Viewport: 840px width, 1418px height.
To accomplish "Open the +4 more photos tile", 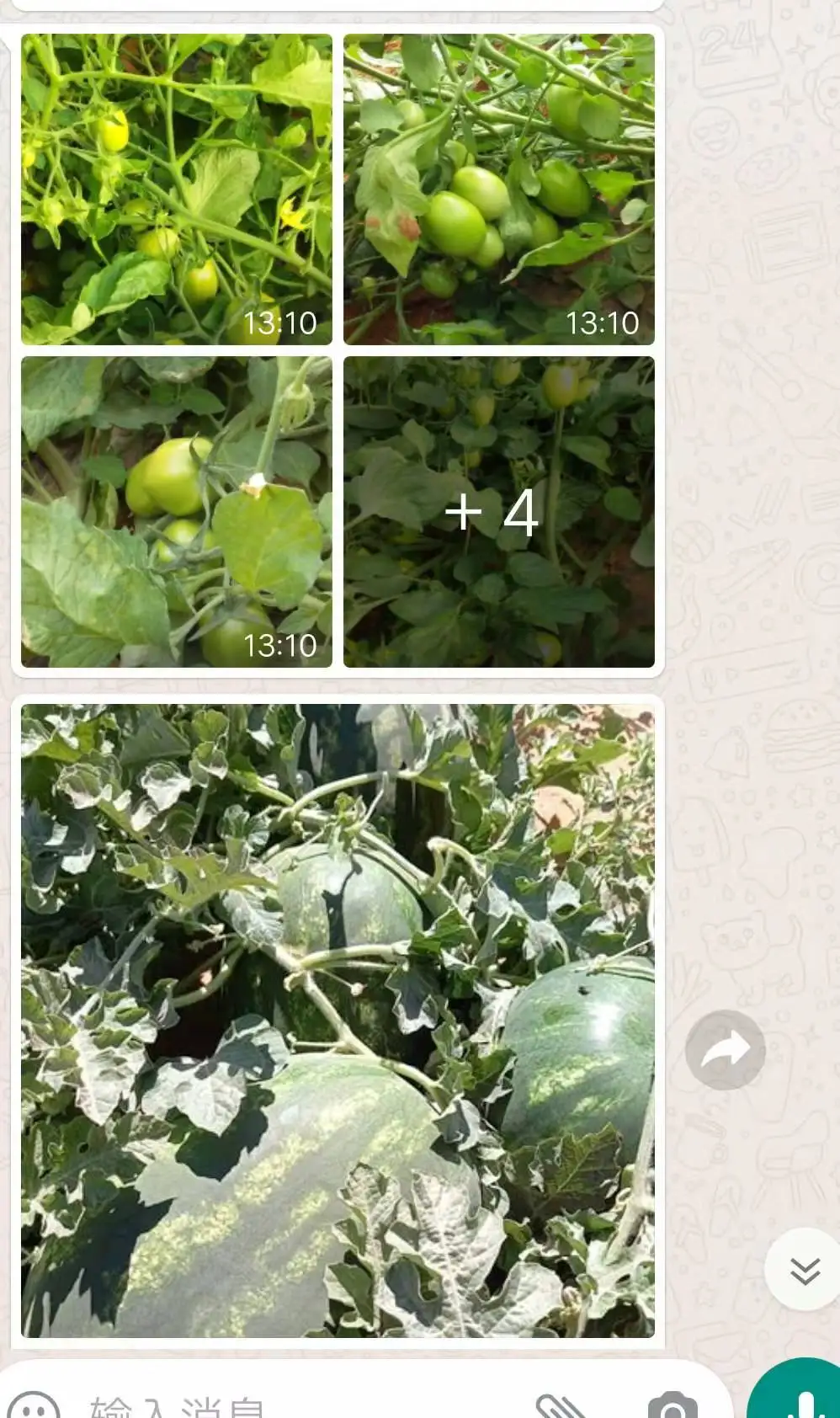I will point(499,512).
